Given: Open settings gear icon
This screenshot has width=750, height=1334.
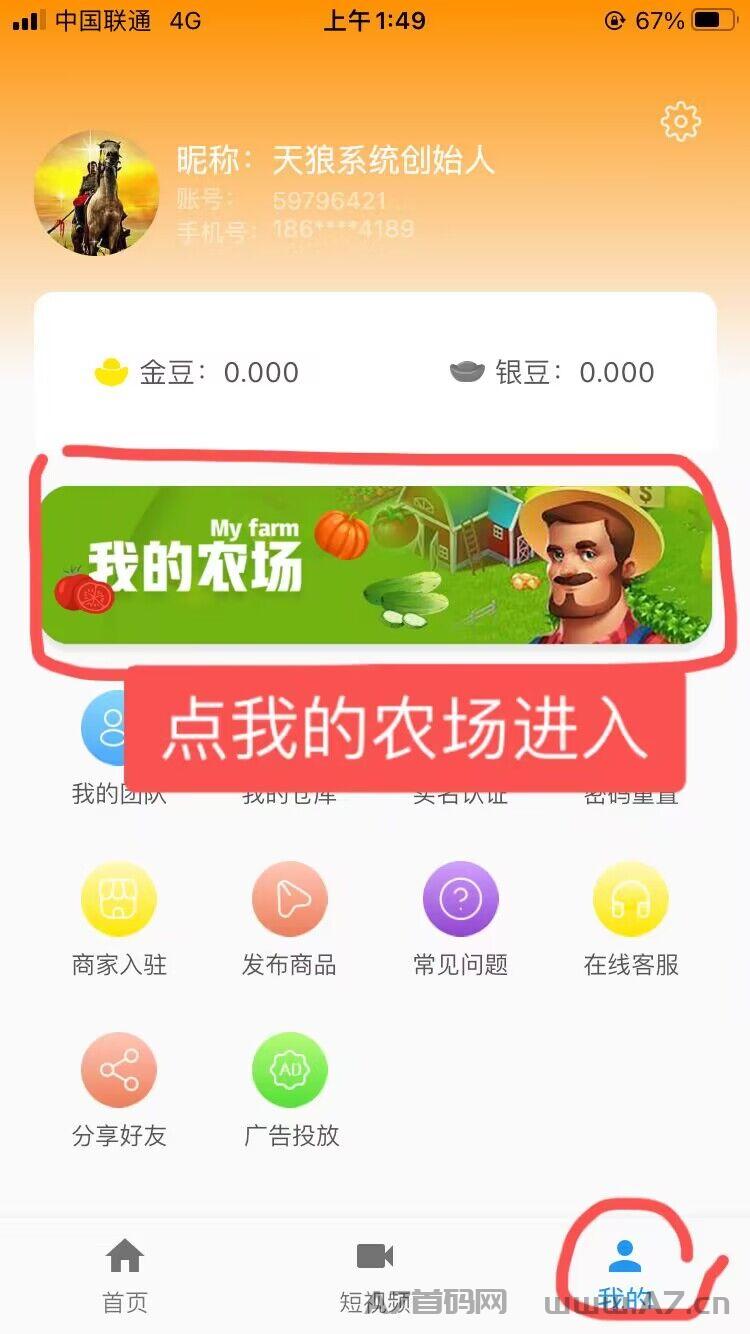Looking at the screenshot, I should (681, 122).
